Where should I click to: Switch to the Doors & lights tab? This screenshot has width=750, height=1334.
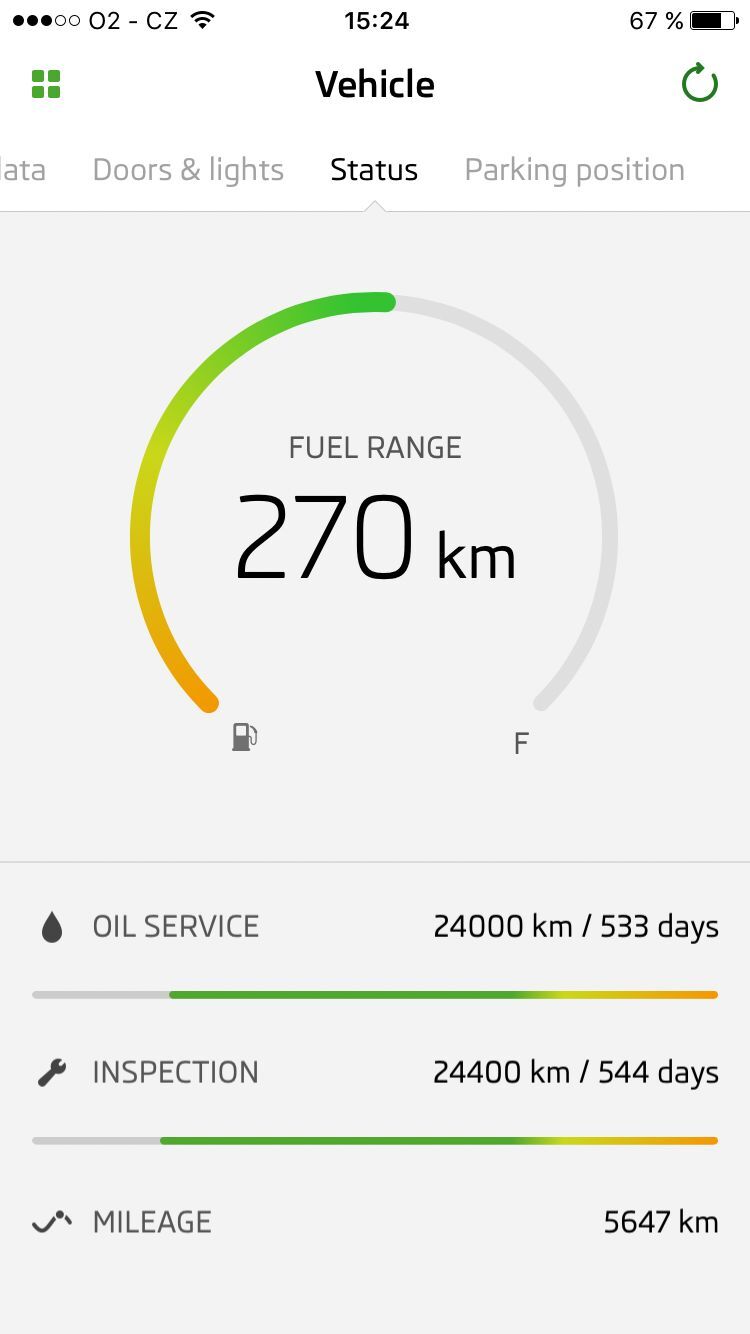[188, 170]
